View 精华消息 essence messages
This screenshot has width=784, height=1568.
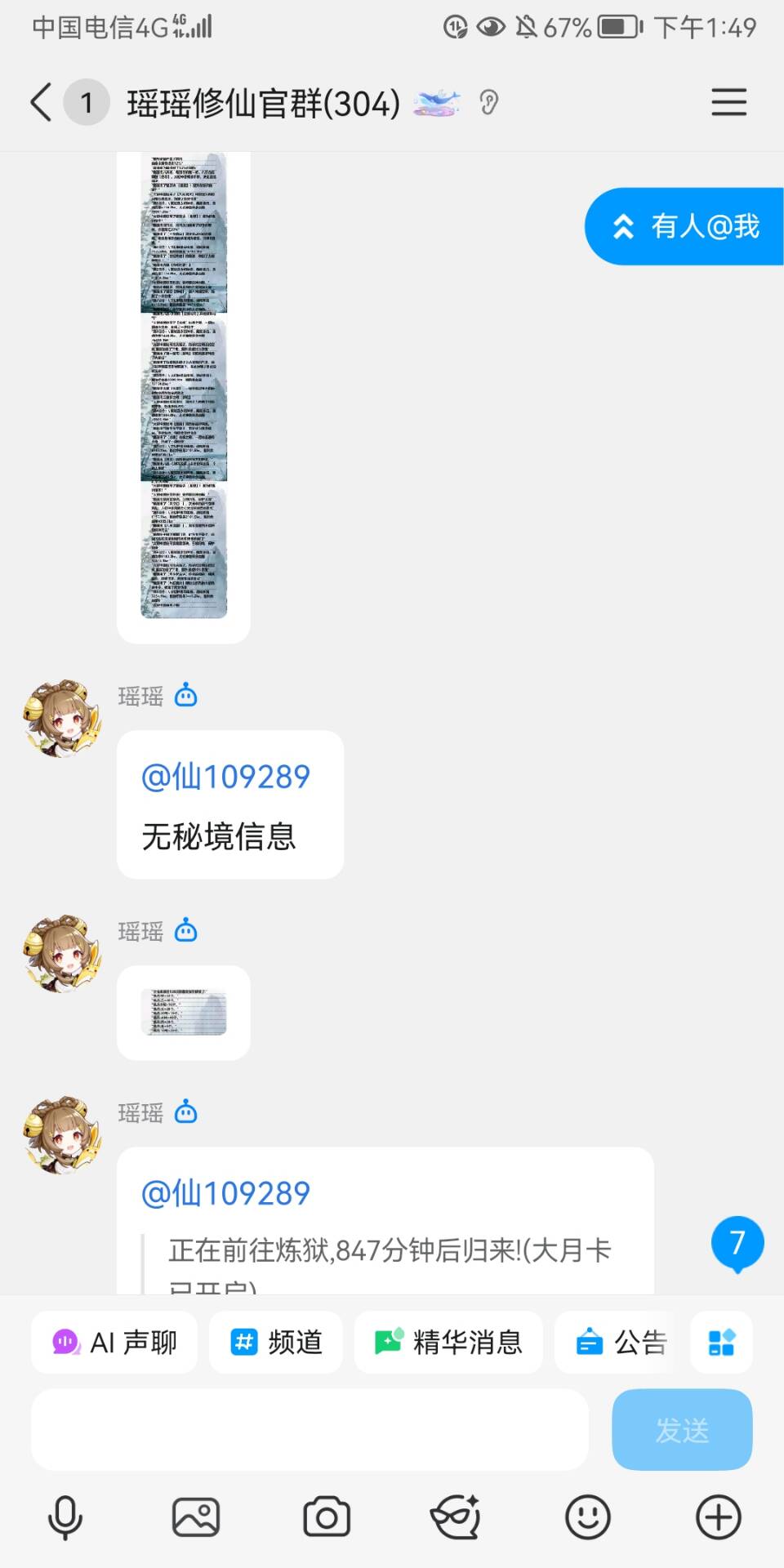coord(448,1342)
